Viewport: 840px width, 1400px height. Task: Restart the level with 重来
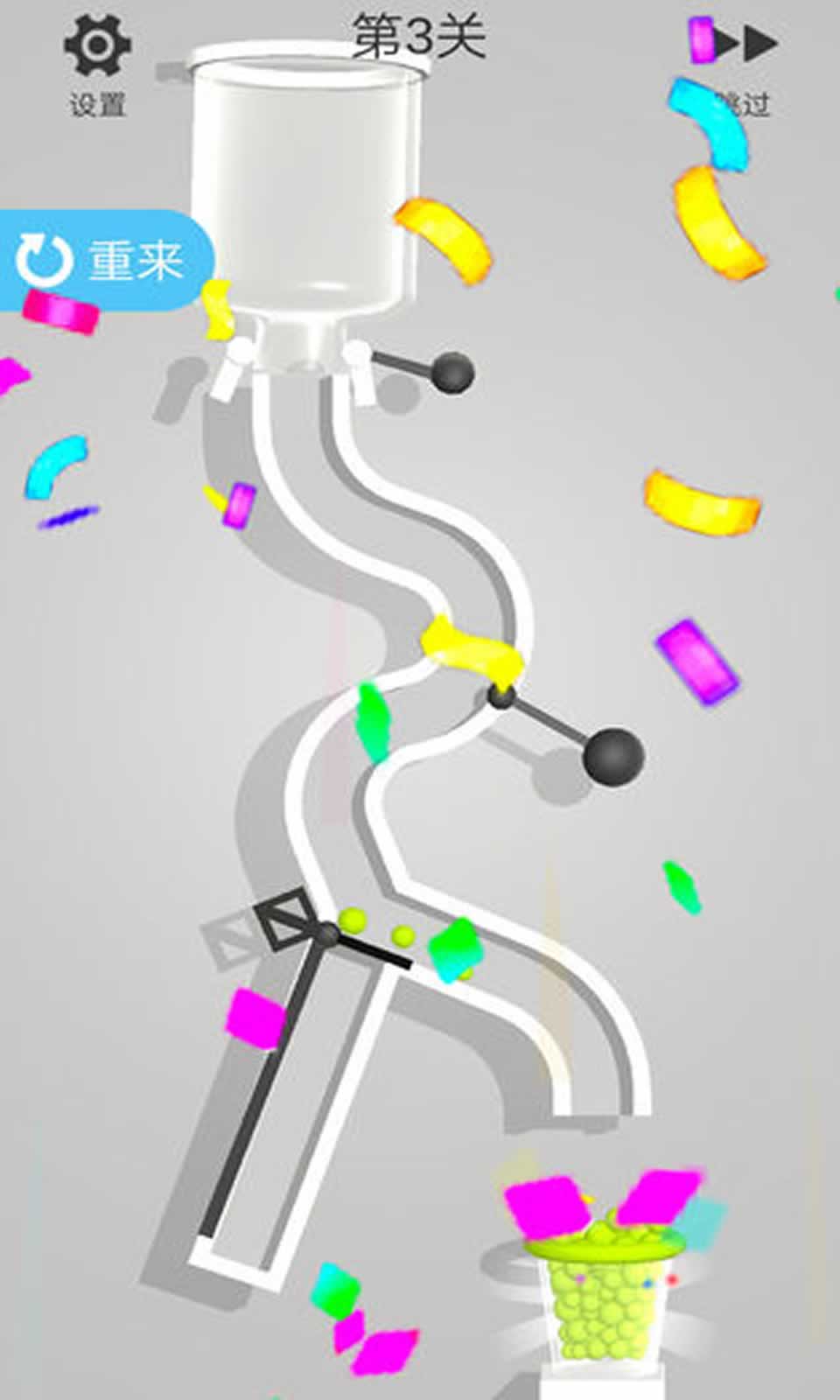(x=105, y=260)
